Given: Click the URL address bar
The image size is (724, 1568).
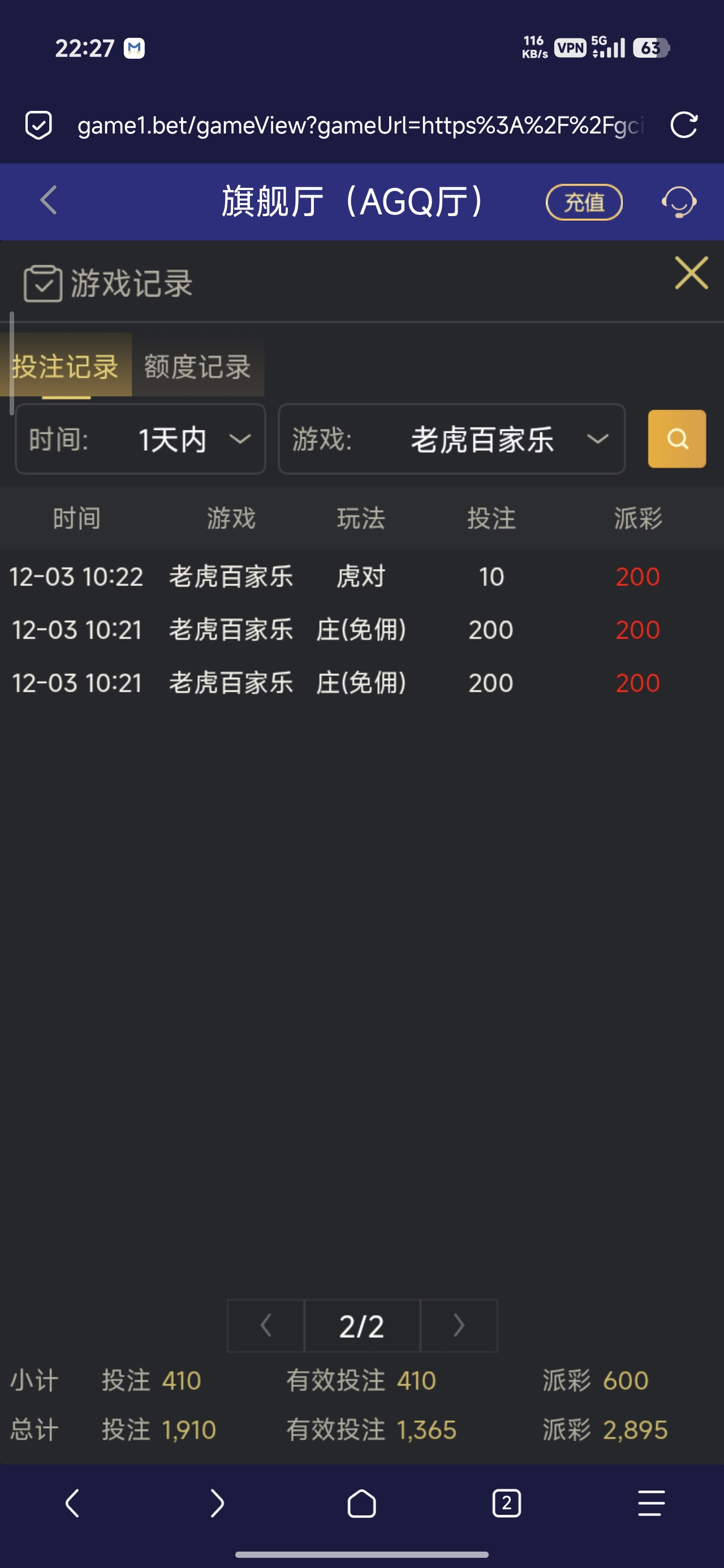Looking at the screenshot, I should pos(359,126).
